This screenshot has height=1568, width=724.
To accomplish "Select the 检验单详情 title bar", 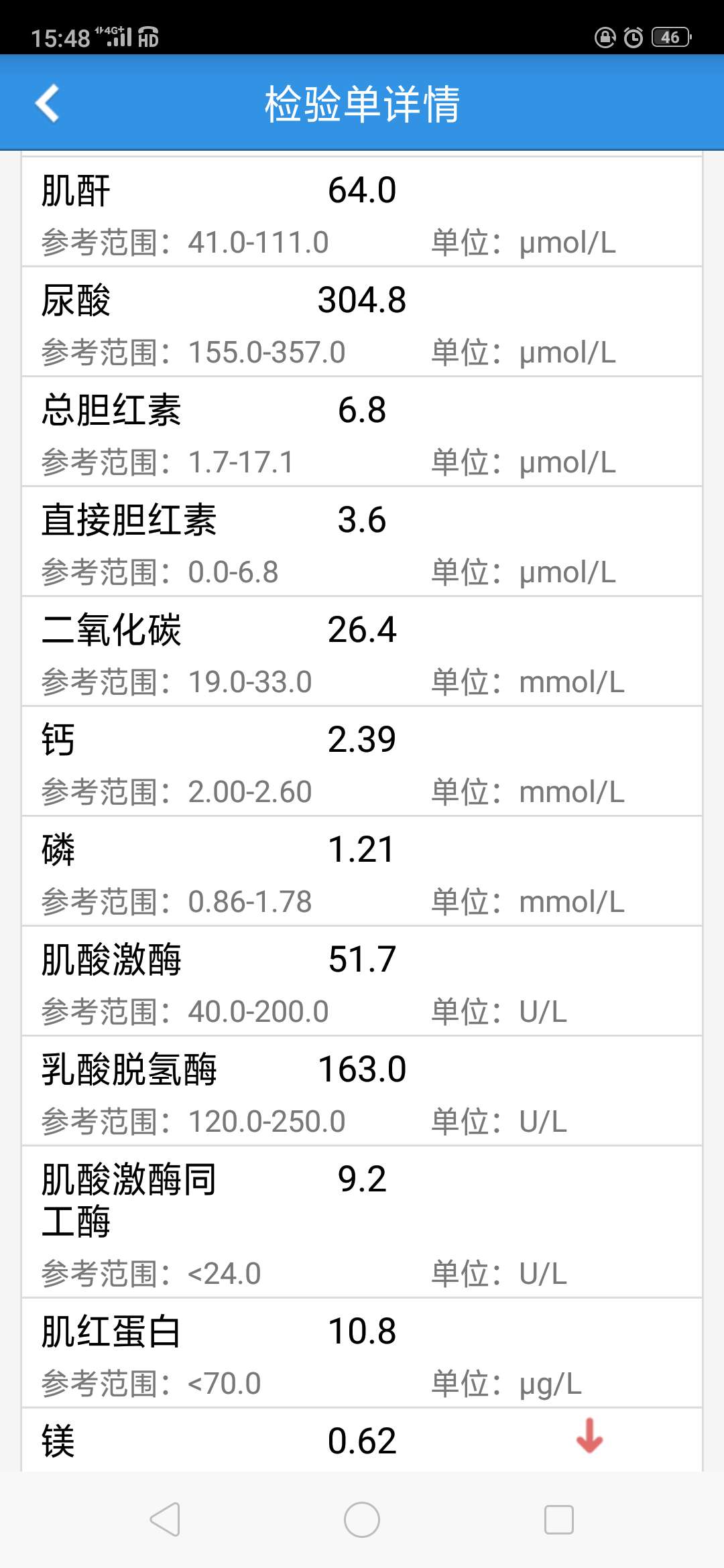I will pos(362,104).
